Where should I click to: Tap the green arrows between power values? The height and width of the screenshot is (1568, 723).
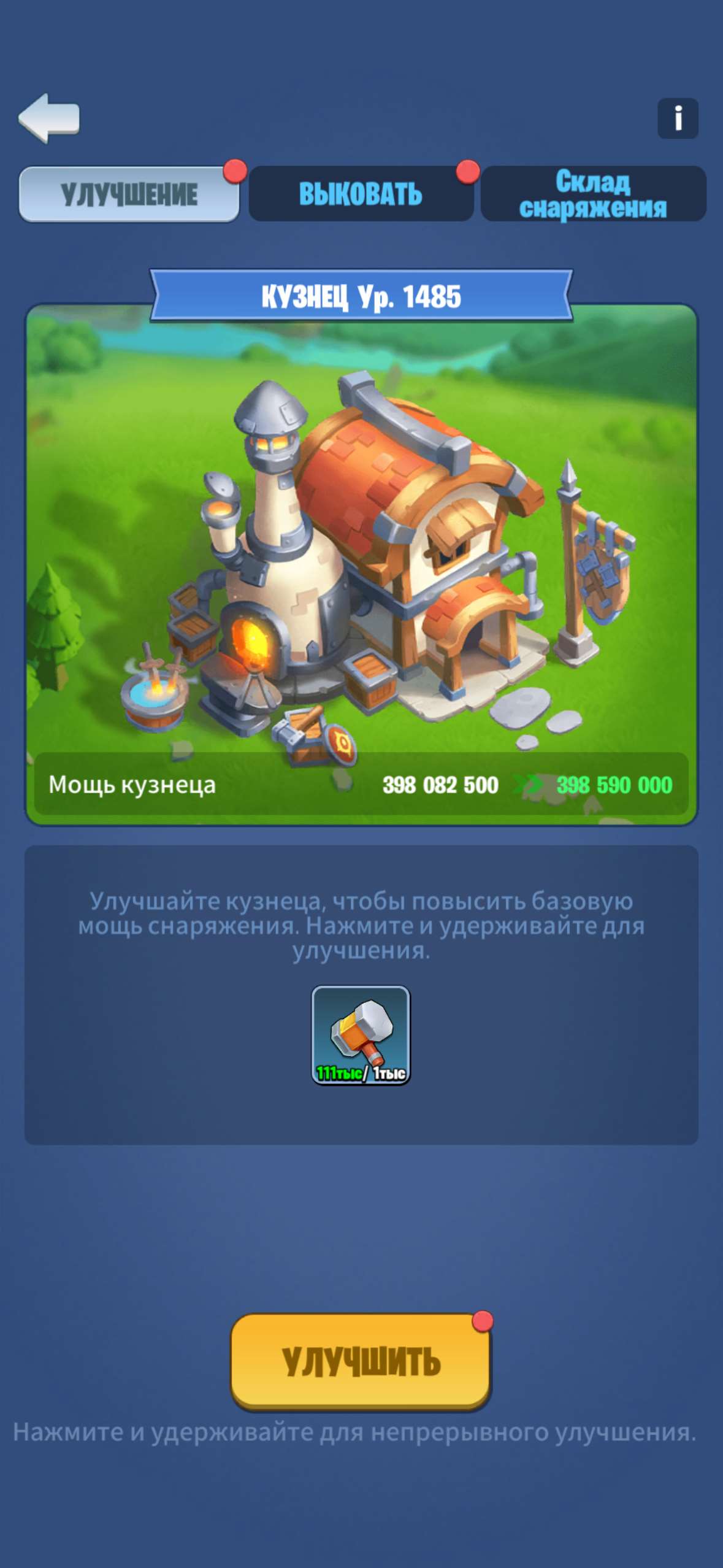point(529,784)
